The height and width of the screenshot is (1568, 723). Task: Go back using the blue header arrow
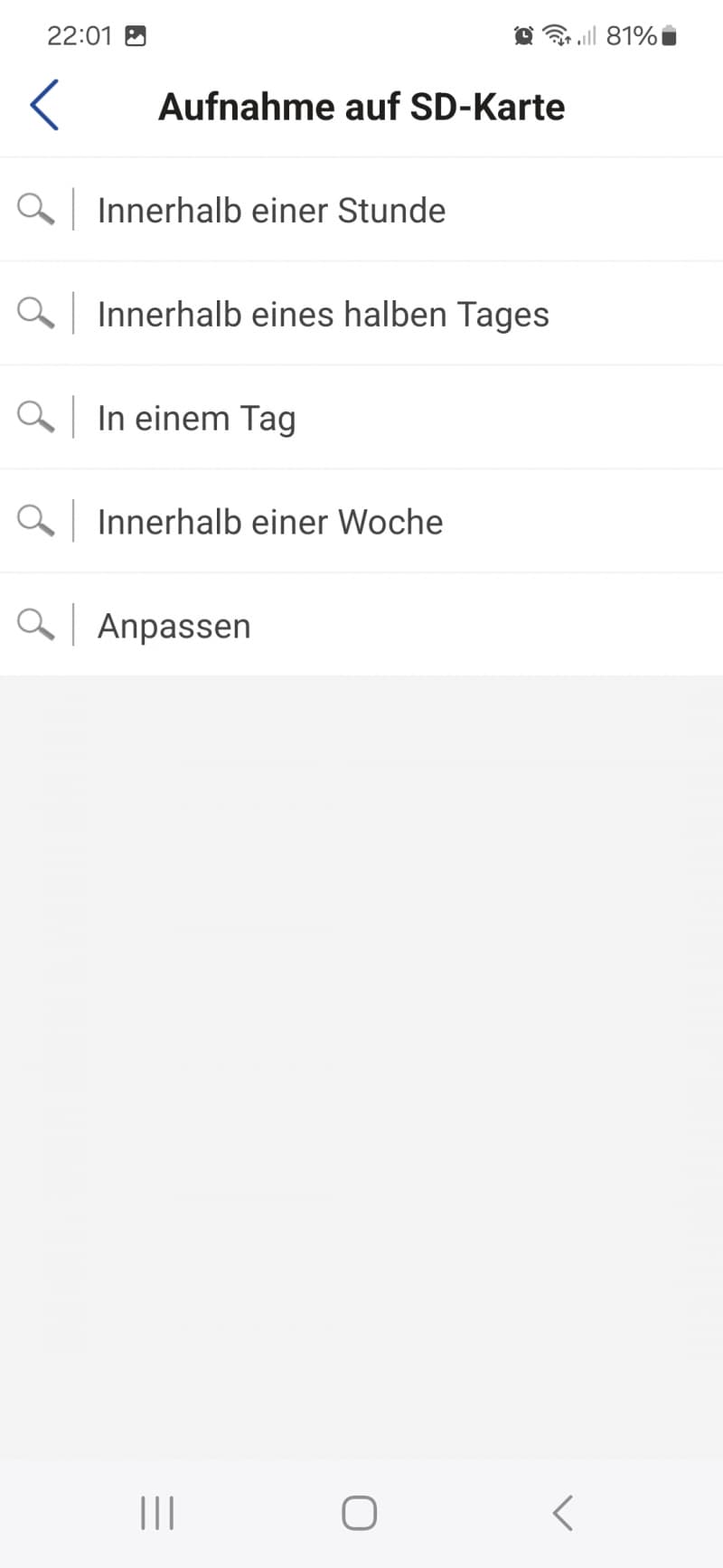pos(44,105)
